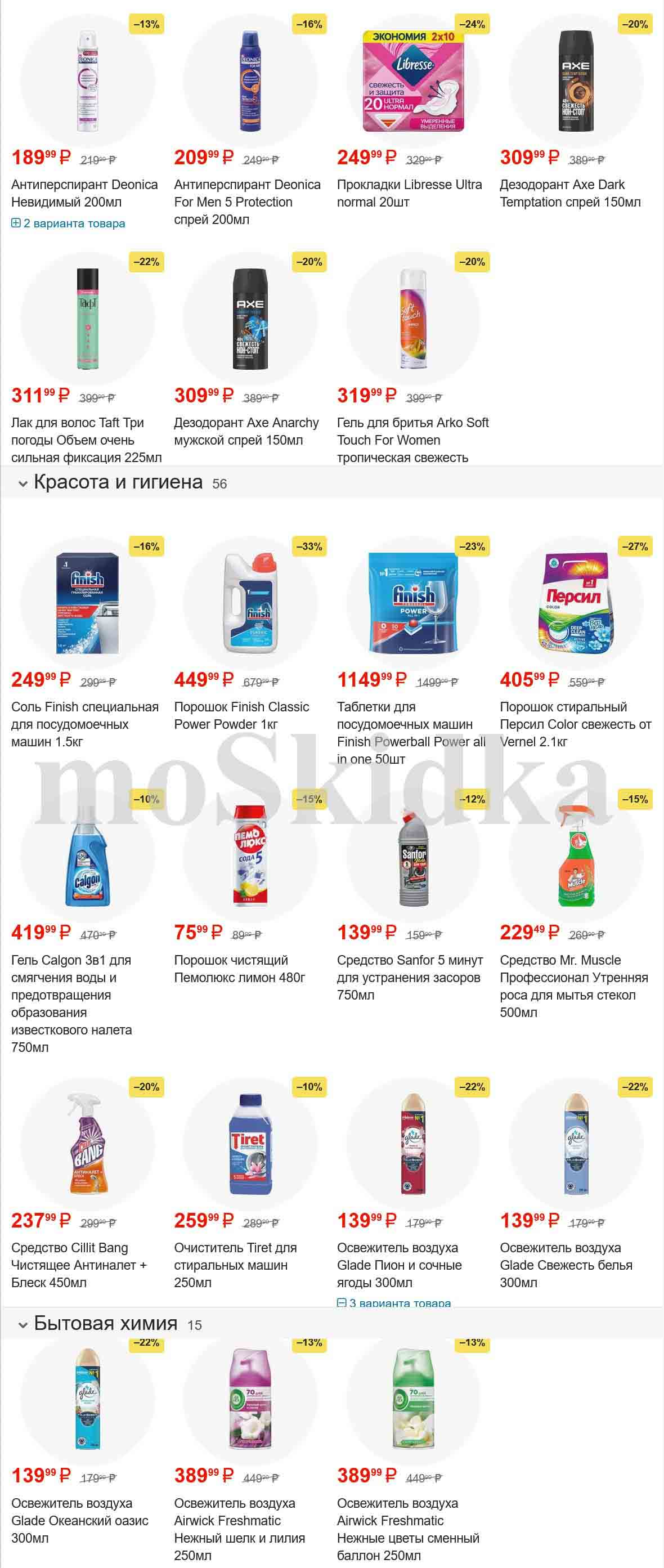
Task: Open Дезодорант Axe Dark Temptation product
Action: (569, 193)
